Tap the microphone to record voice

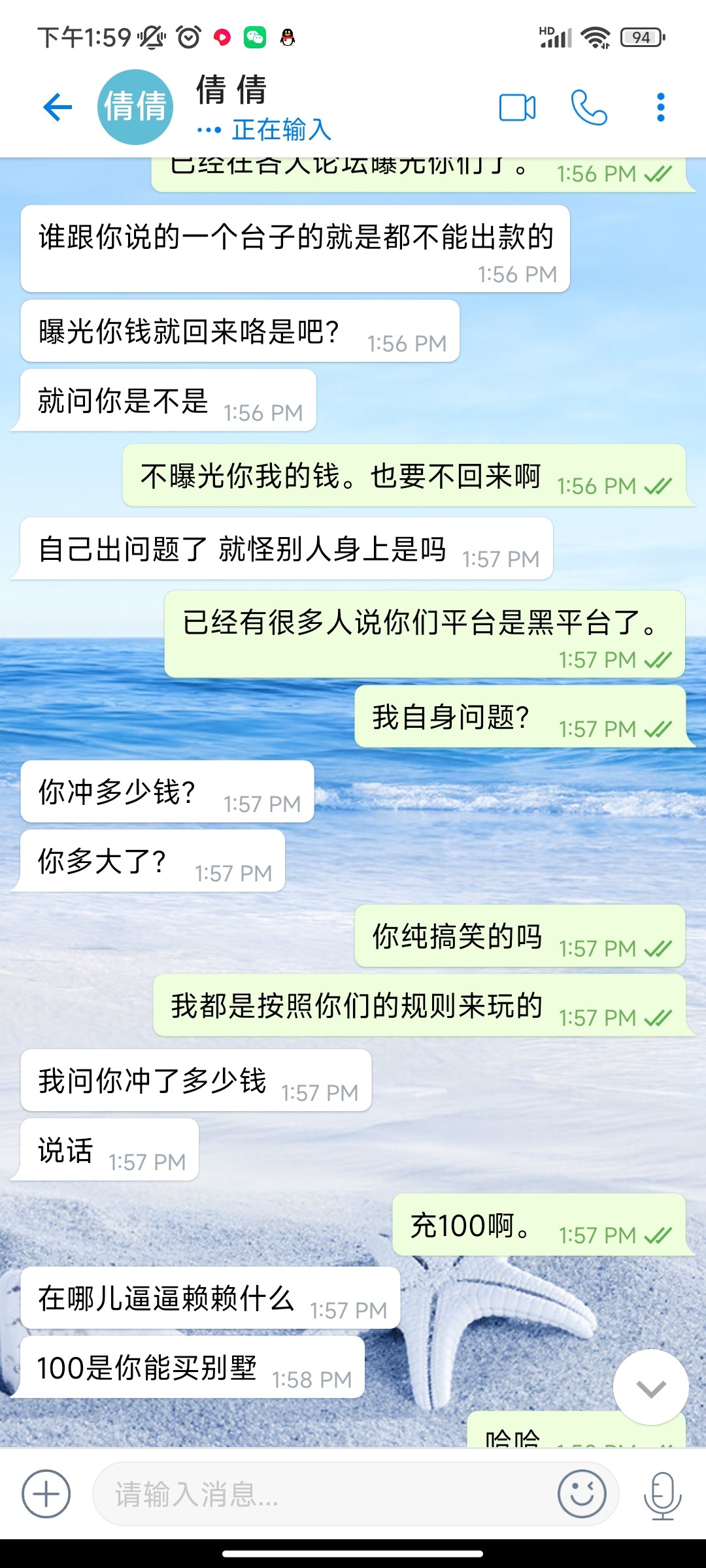[x=662, y=1494]
